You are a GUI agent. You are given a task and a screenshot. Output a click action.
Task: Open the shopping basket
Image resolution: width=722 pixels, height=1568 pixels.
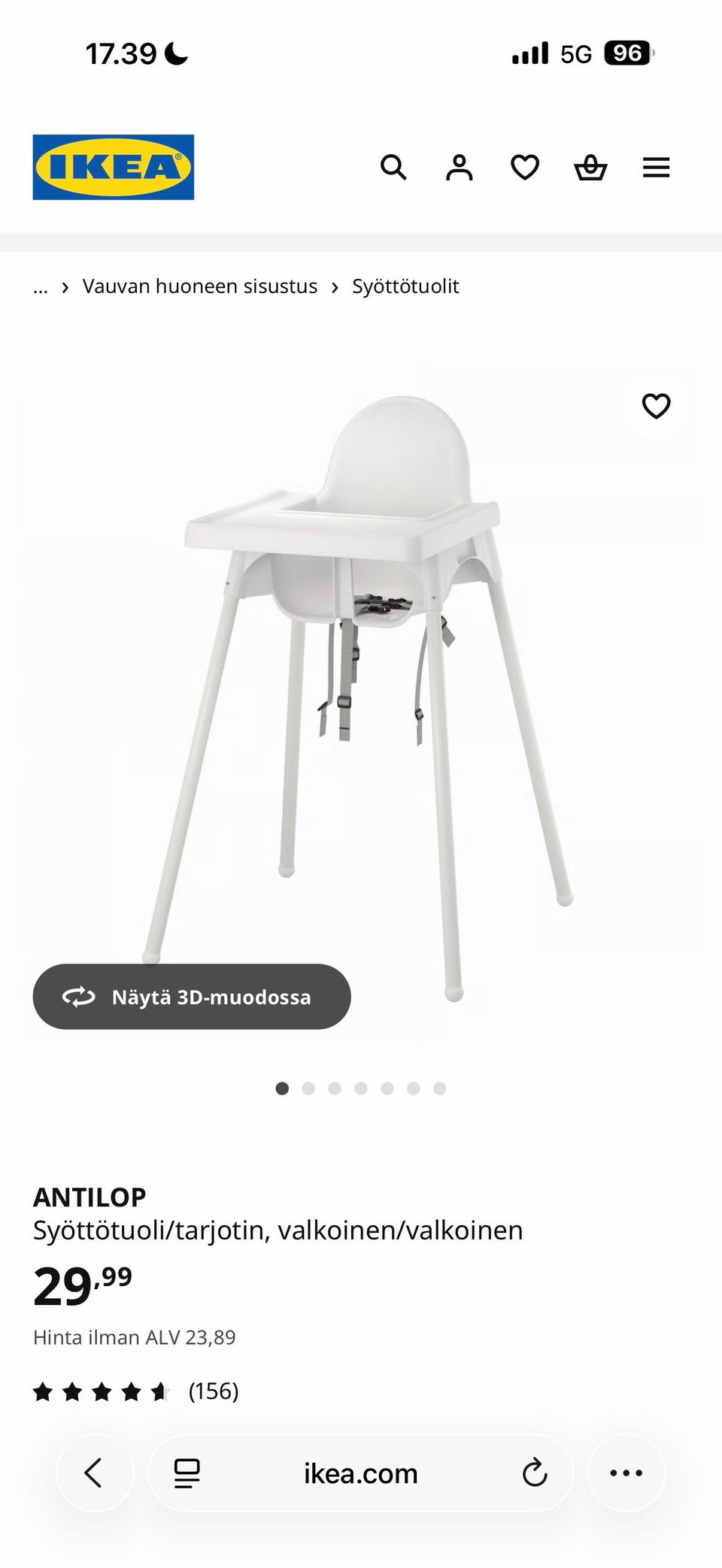point(590,167)
